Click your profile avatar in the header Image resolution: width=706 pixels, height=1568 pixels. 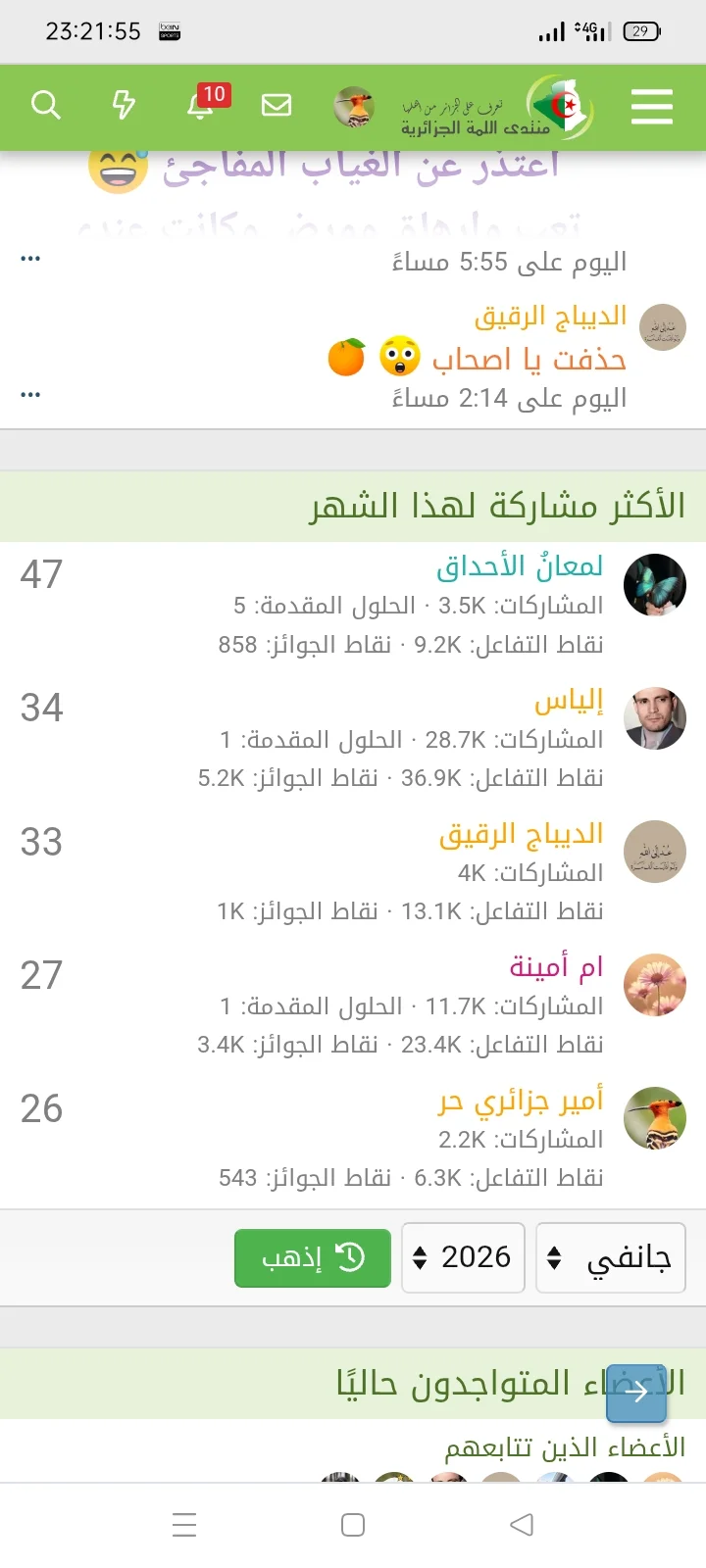[x=353, y=108]
